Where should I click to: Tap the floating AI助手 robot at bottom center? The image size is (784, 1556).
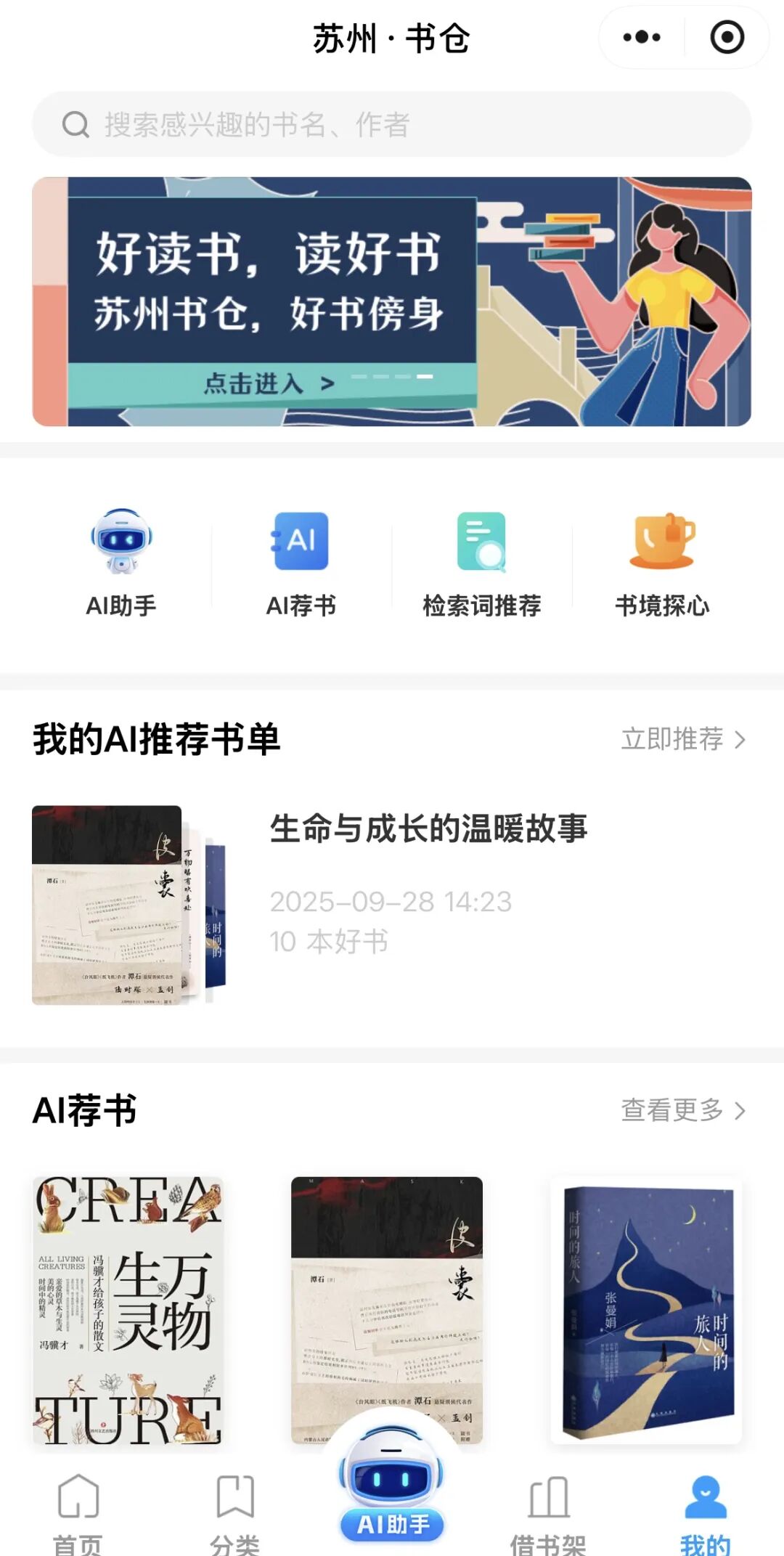pos(391,1481)
